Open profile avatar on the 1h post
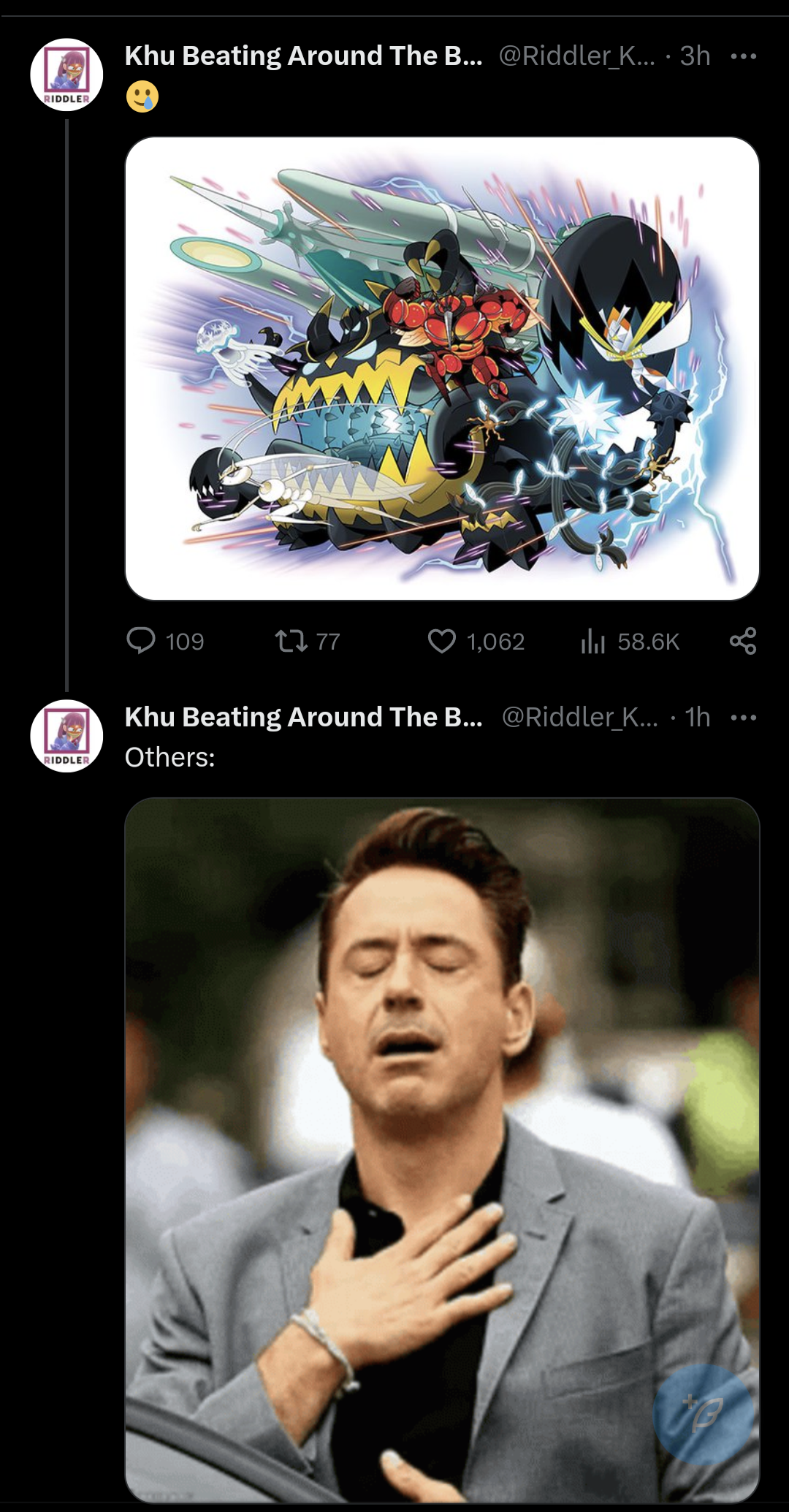The height and width of the screenshot is (1512, 789). click(x=66, y=736)
